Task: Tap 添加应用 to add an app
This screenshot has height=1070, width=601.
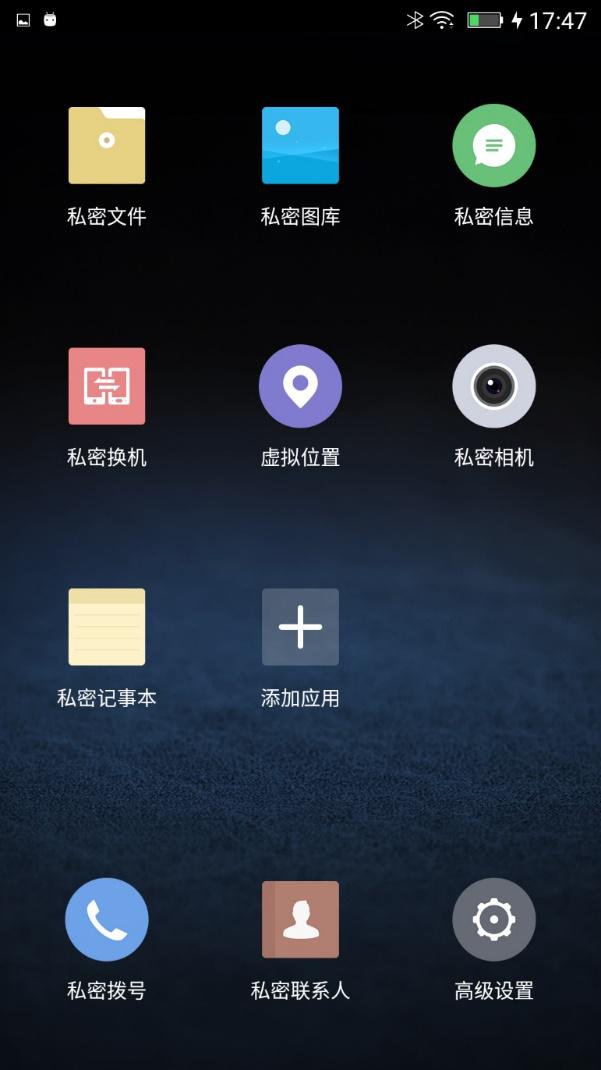Action: coord(300,627)
